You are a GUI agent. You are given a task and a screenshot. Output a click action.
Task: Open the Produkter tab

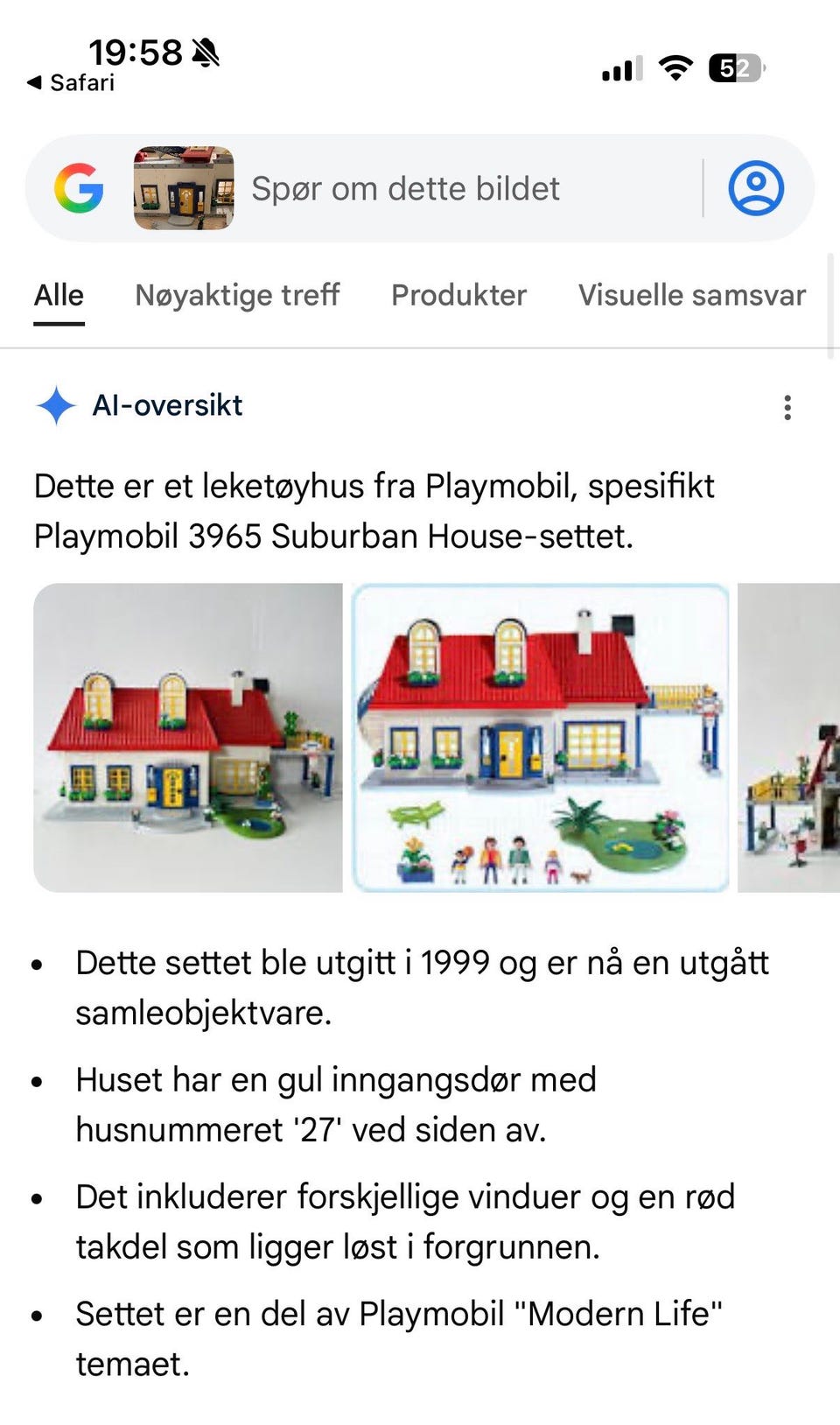(x=460, y=295)
